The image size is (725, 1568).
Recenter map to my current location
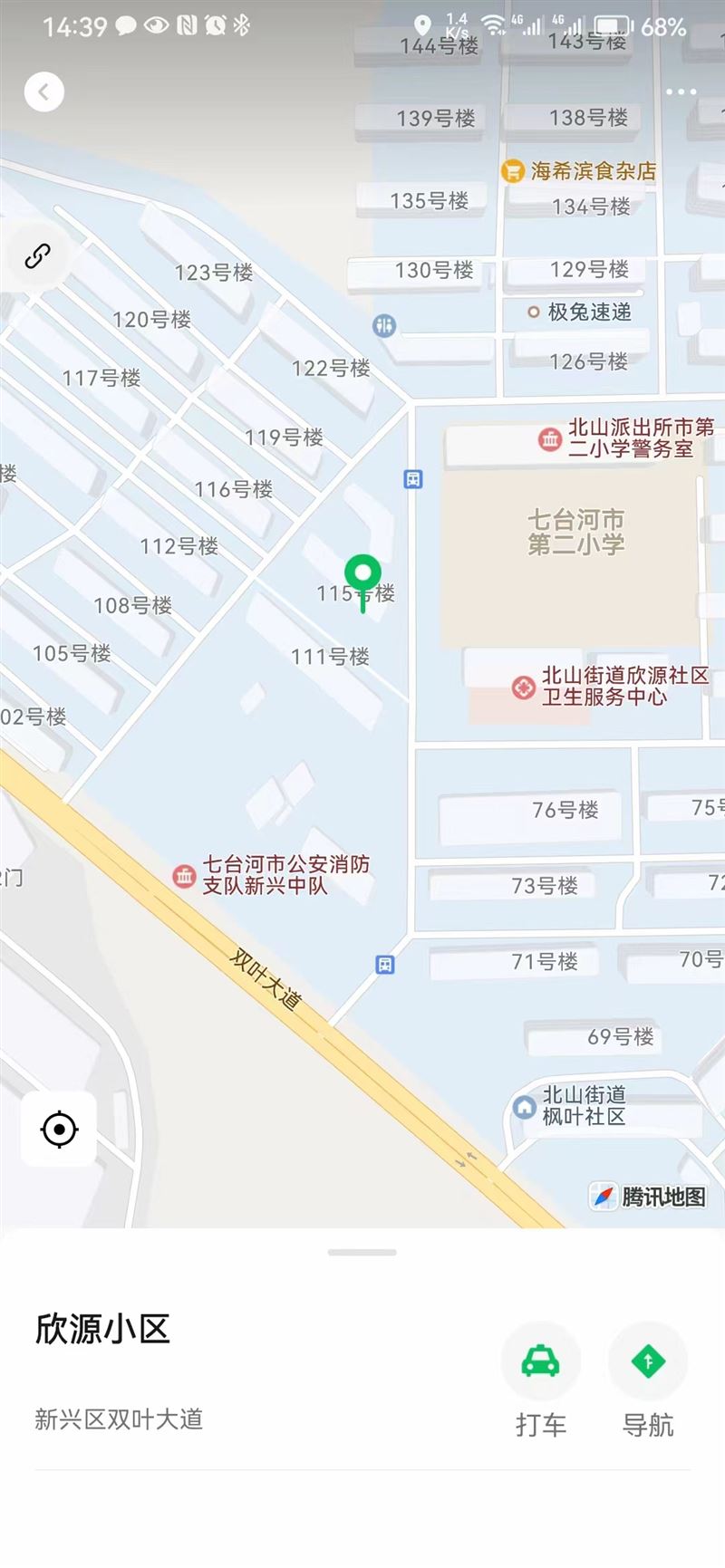[x=59, y=1130]
